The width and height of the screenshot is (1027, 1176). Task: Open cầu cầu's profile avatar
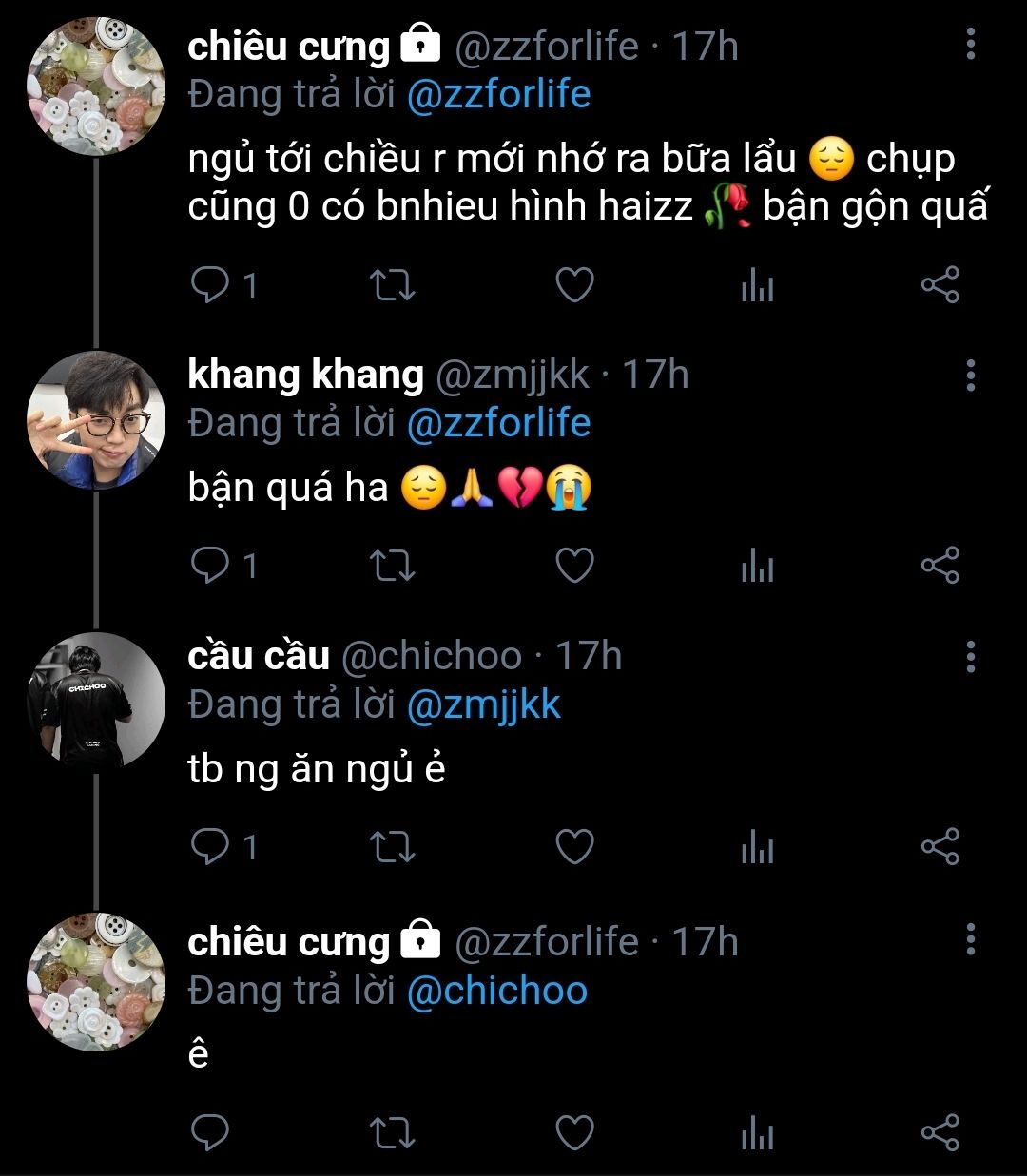95,700
